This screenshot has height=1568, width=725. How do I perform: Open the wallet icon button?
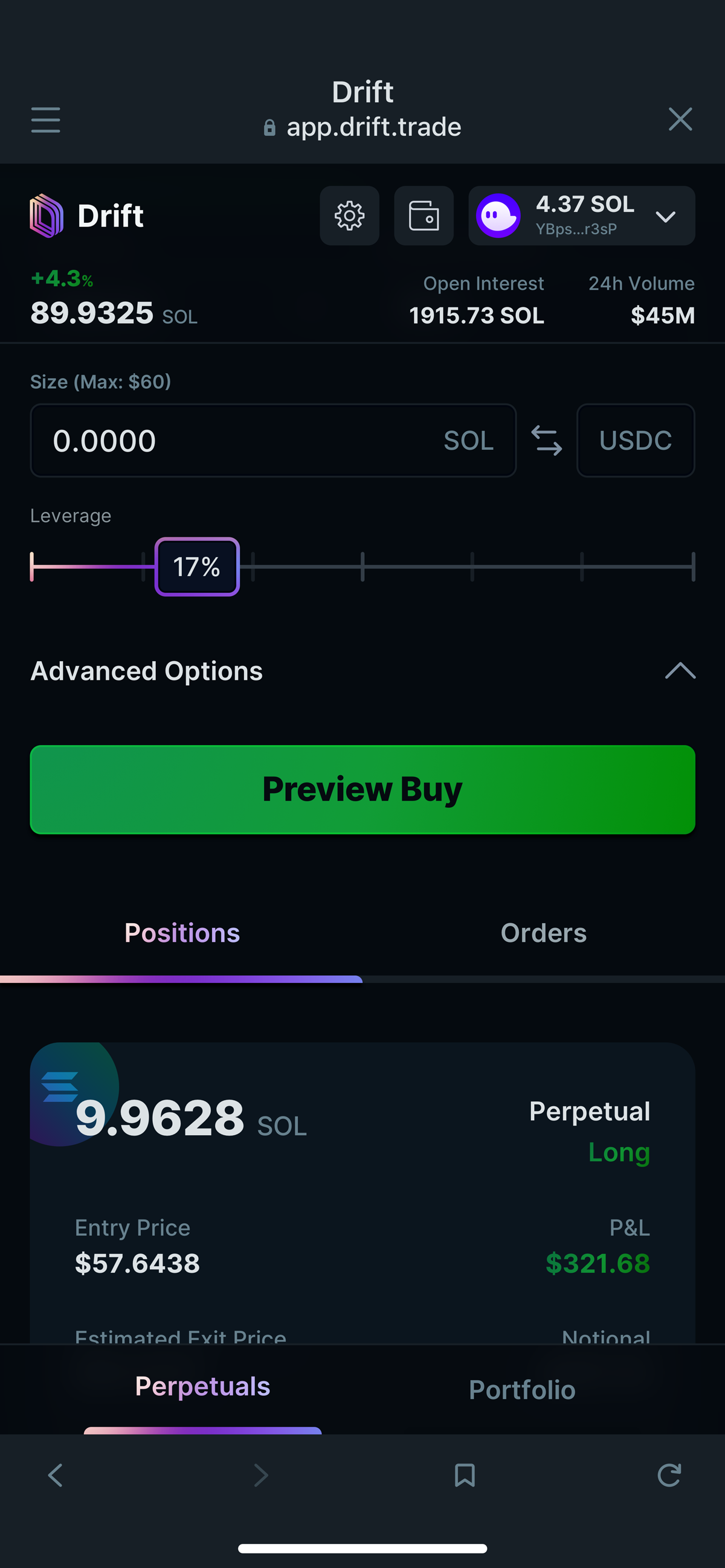click(424, 216)
